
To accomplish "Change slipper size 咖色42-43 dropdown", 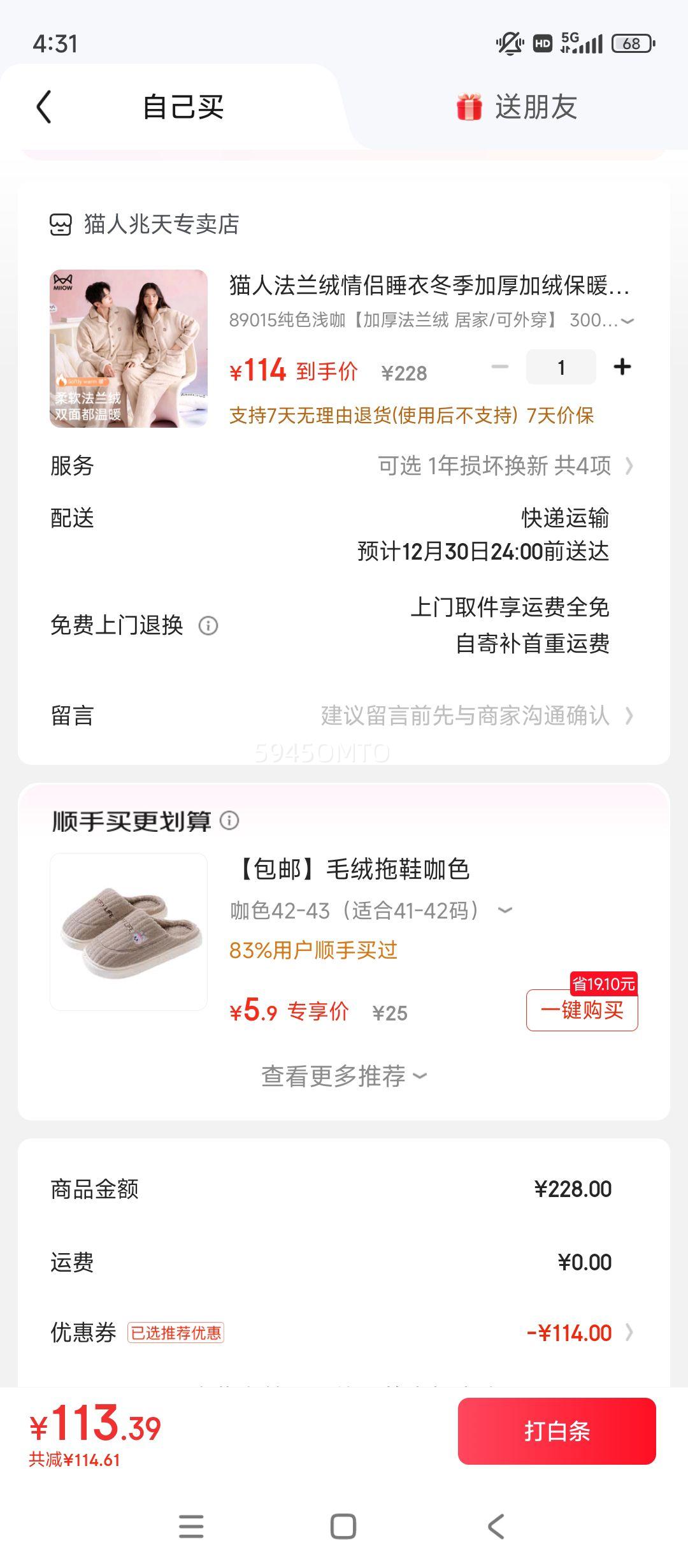I will click(x=371, y=910).
